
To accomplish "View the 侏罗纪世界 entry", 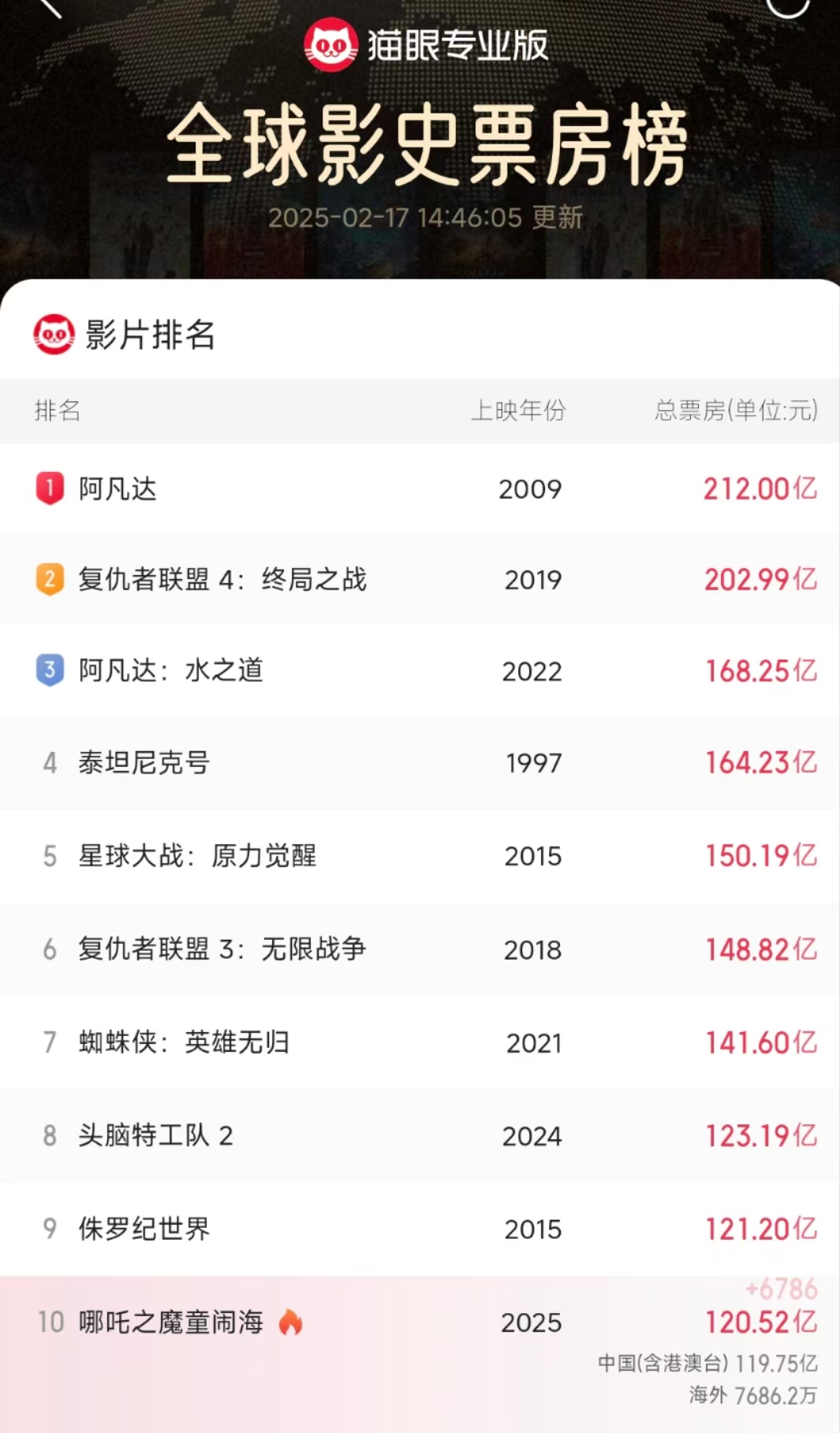I will (x=144, y=1229).
